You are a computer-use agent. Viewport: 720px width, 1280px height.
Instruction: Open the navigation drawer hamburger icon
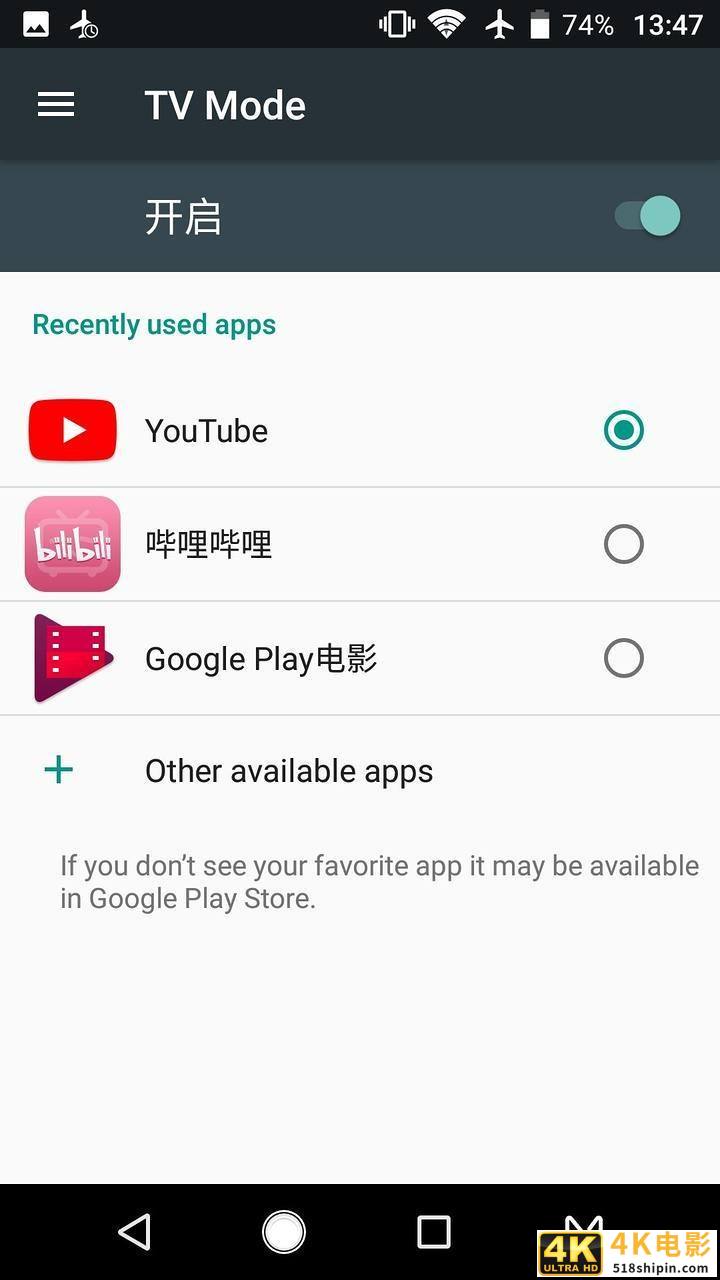56,104
